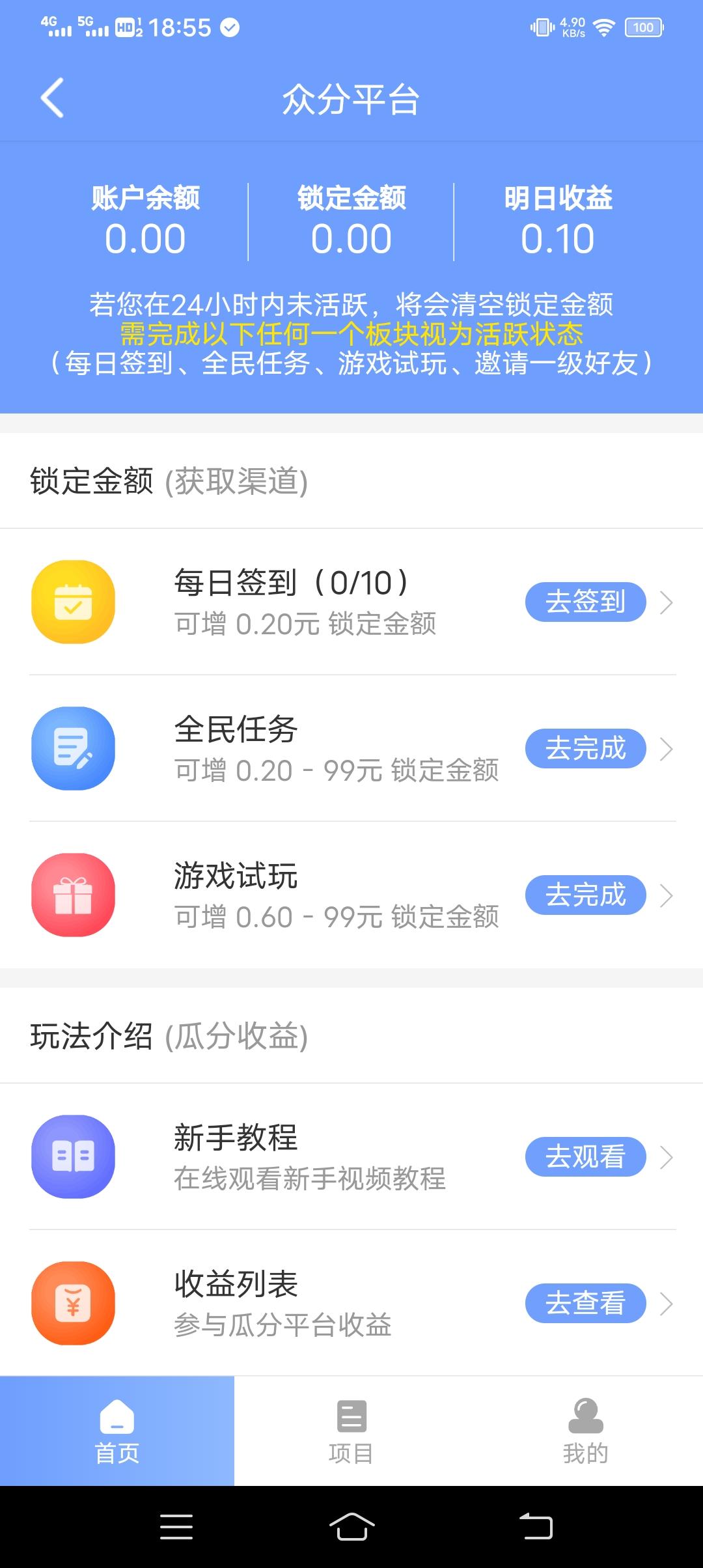The height and width of the screenshot is (1568, 703).
Task: Open recent apps from navigation bar
Action: pyautogui.click(x=176, y=1526)
